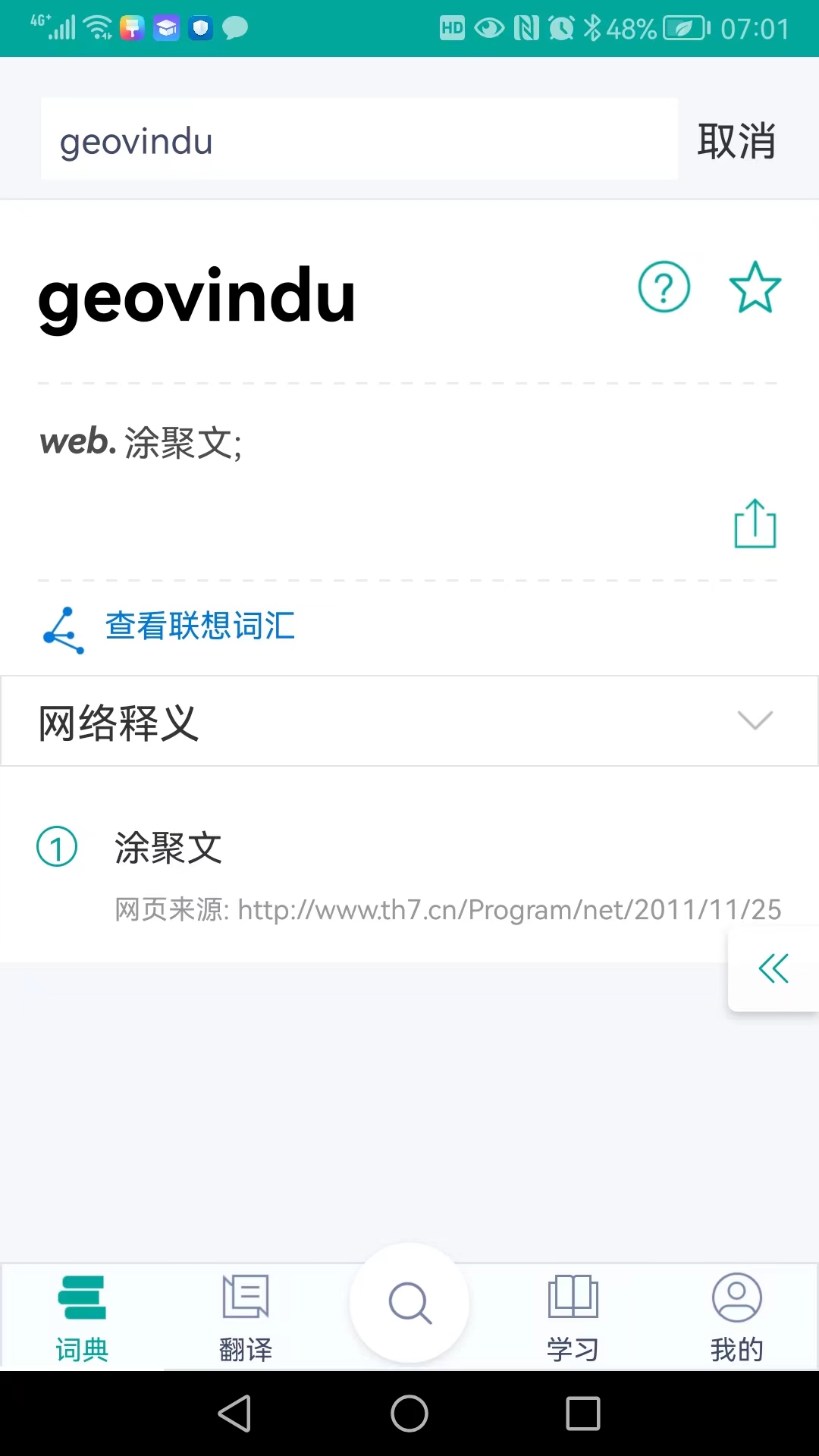
Task: Go to the 学习 tab
Action: pyautogui.click(x=573, y=1317)
